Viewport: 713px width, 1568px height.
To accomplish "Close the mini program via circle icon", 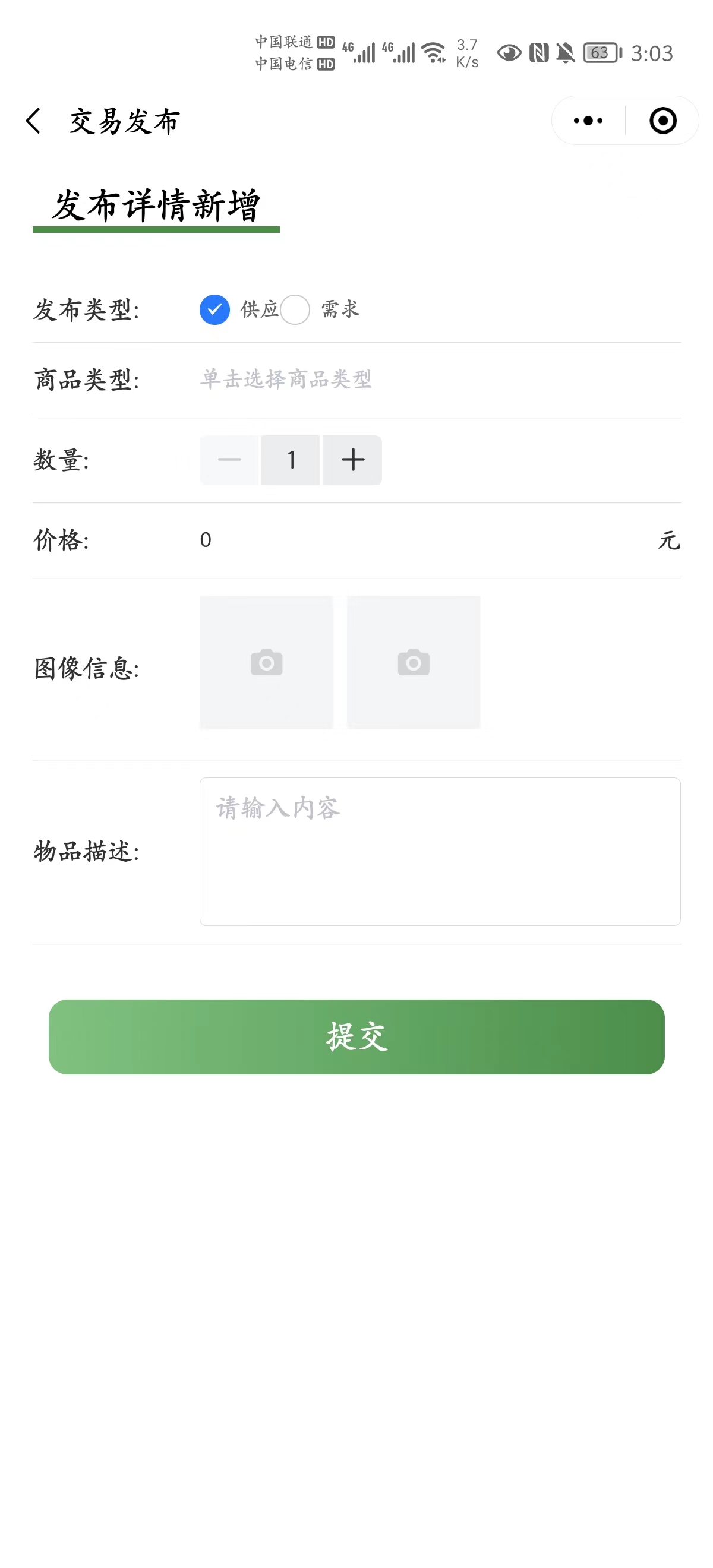I will tap(662, 121).
